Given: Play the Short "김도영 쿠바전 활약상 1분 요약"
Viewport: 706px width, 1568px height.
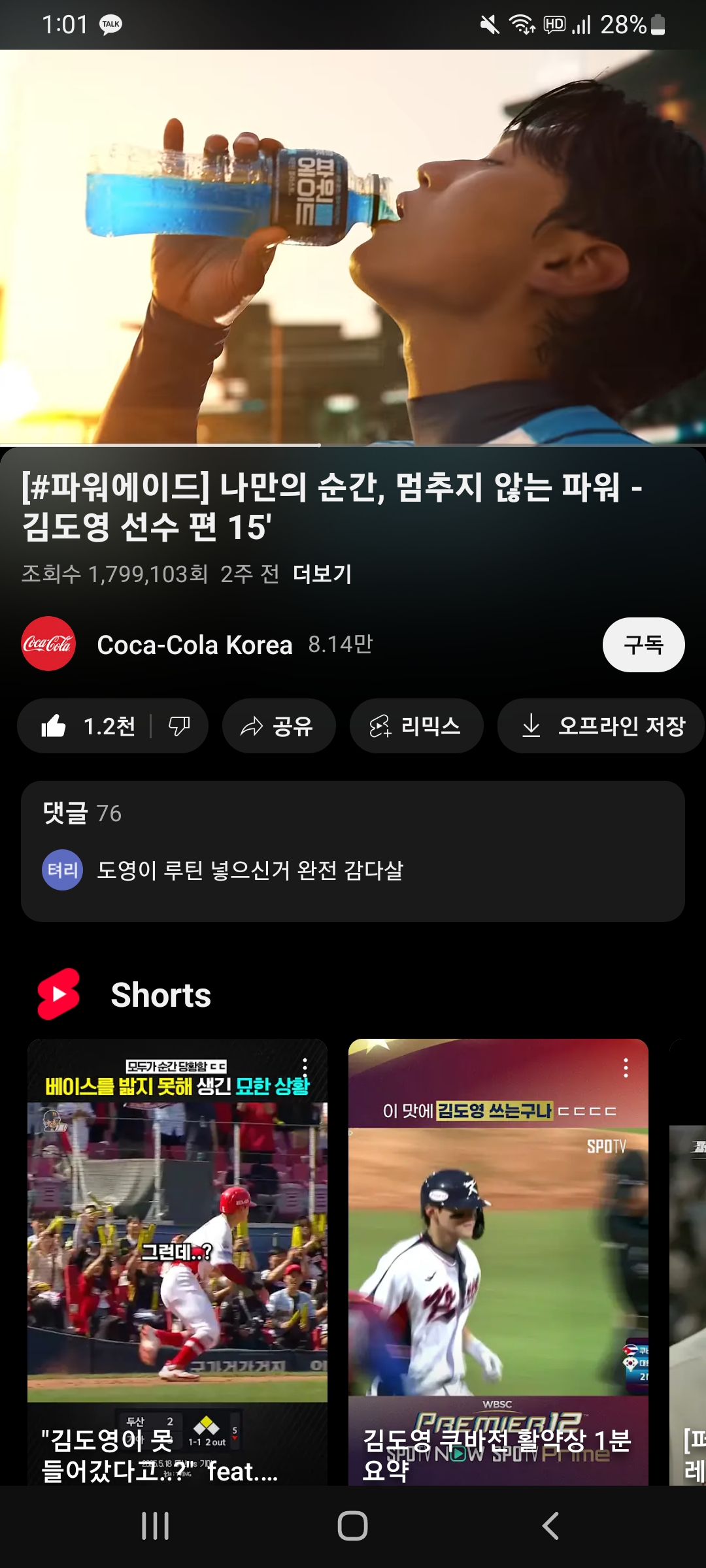Looking at the screenshot, I should point(498,1261).
